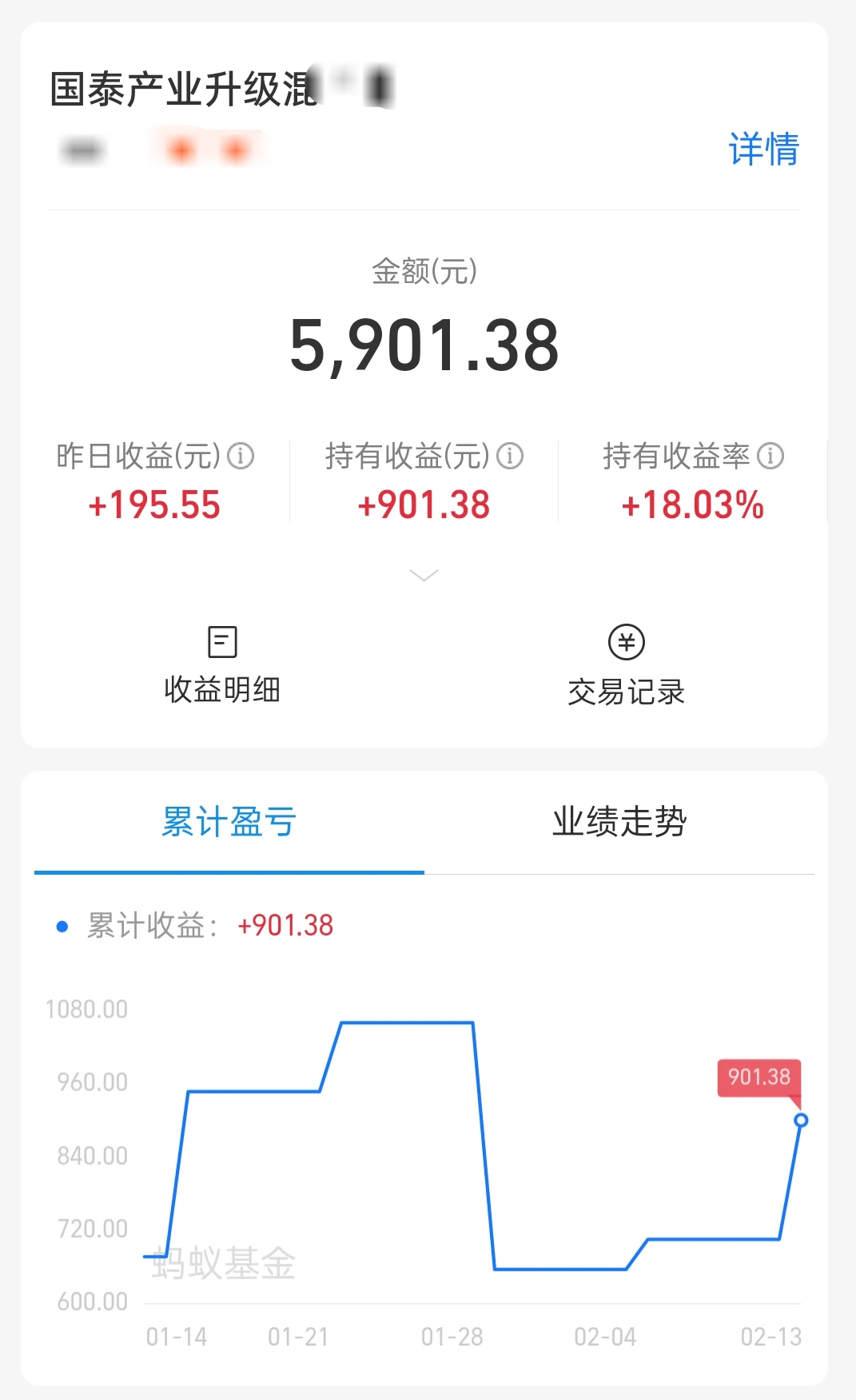Click the 累计收益 +901.38 value

pyautogui.click(x=285, y=926)
